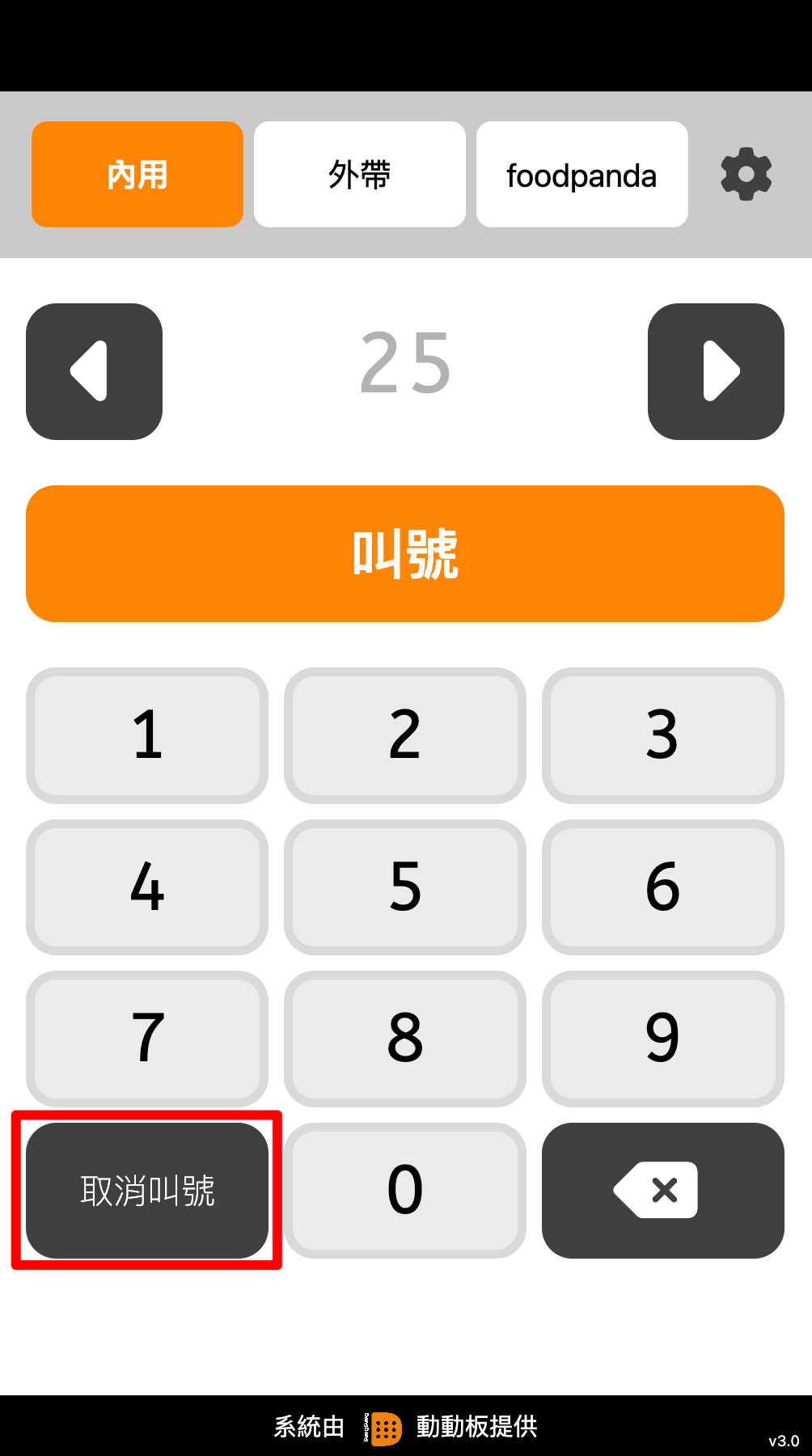Enter digit 4 on the keypad
Image resolution: width=812 pixels, height=1456 pixels.
point(147,887)
